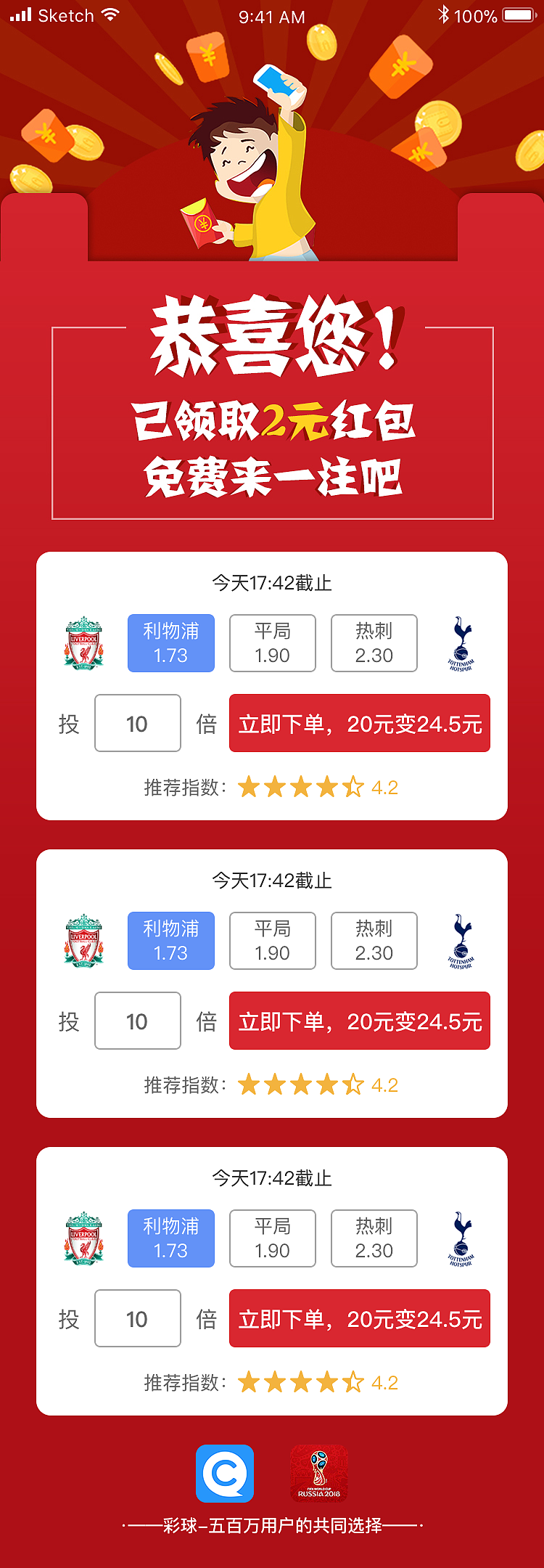544x1568 pixels.
Task: Select the 平局 1.90 draw option in the first card
Action: (273, 643)
